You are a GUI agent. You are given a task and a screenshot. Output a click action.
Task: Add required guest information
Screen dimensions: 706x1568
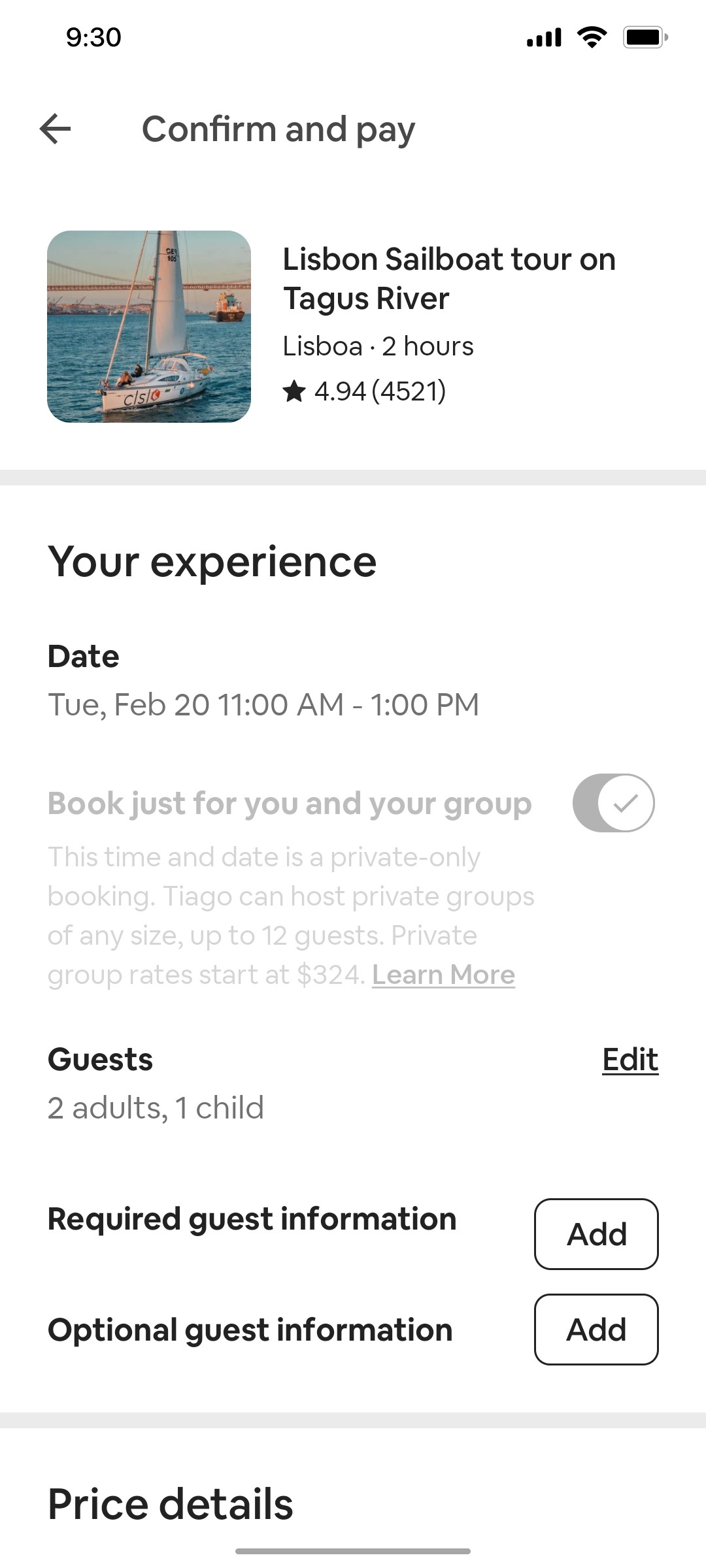(x=596, y=1233)
